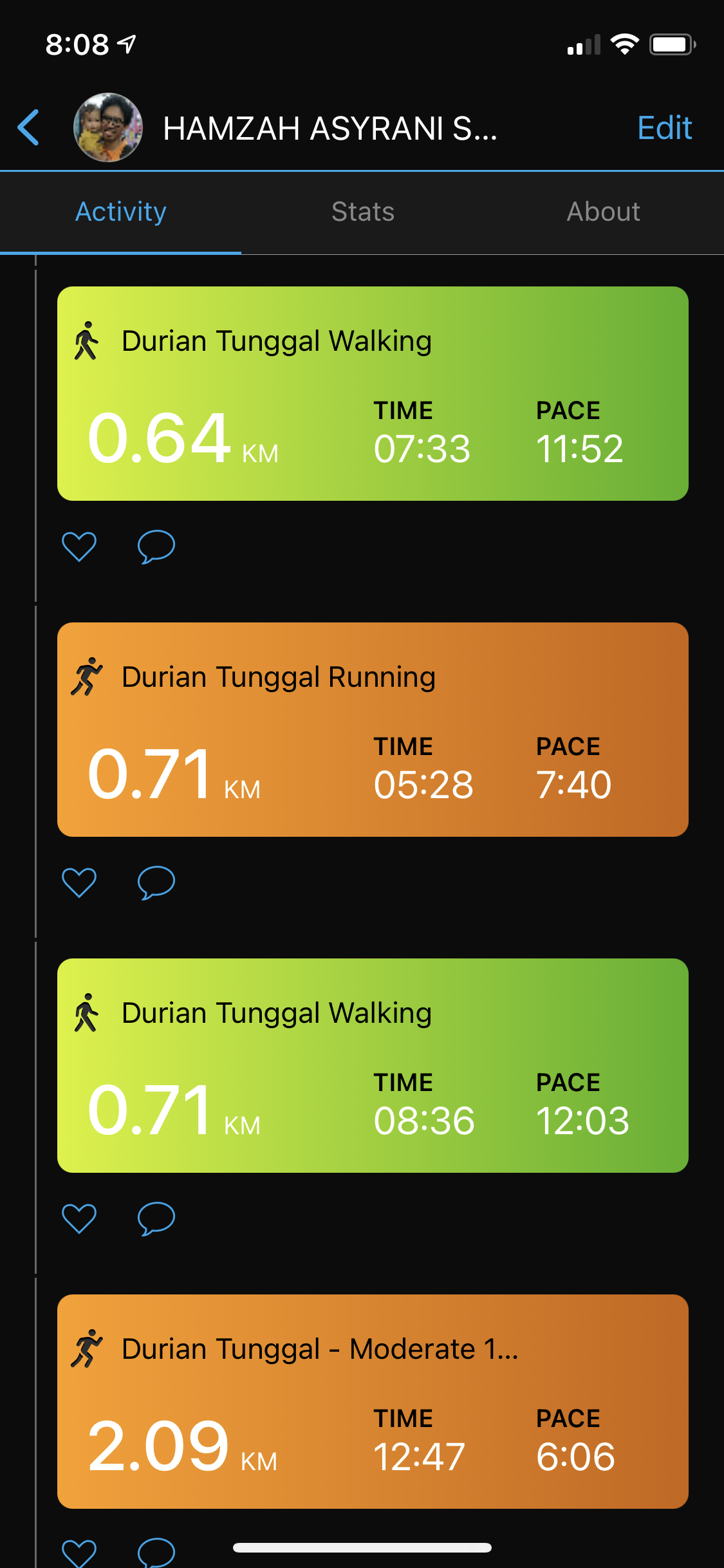
Task: Comment on the 08:36 walking activity
Action: [156, 1218]
